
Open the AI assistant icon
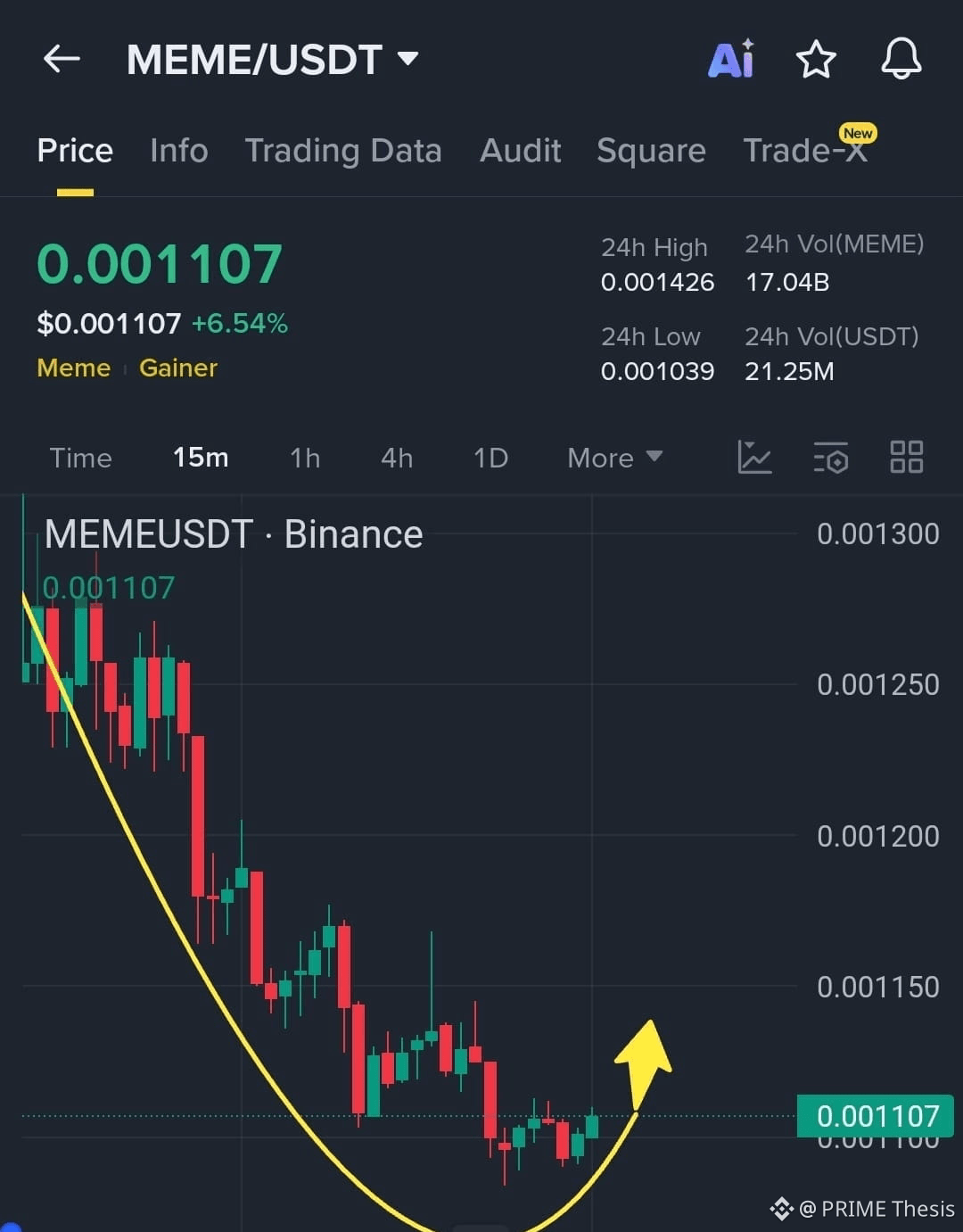point(731,59)
